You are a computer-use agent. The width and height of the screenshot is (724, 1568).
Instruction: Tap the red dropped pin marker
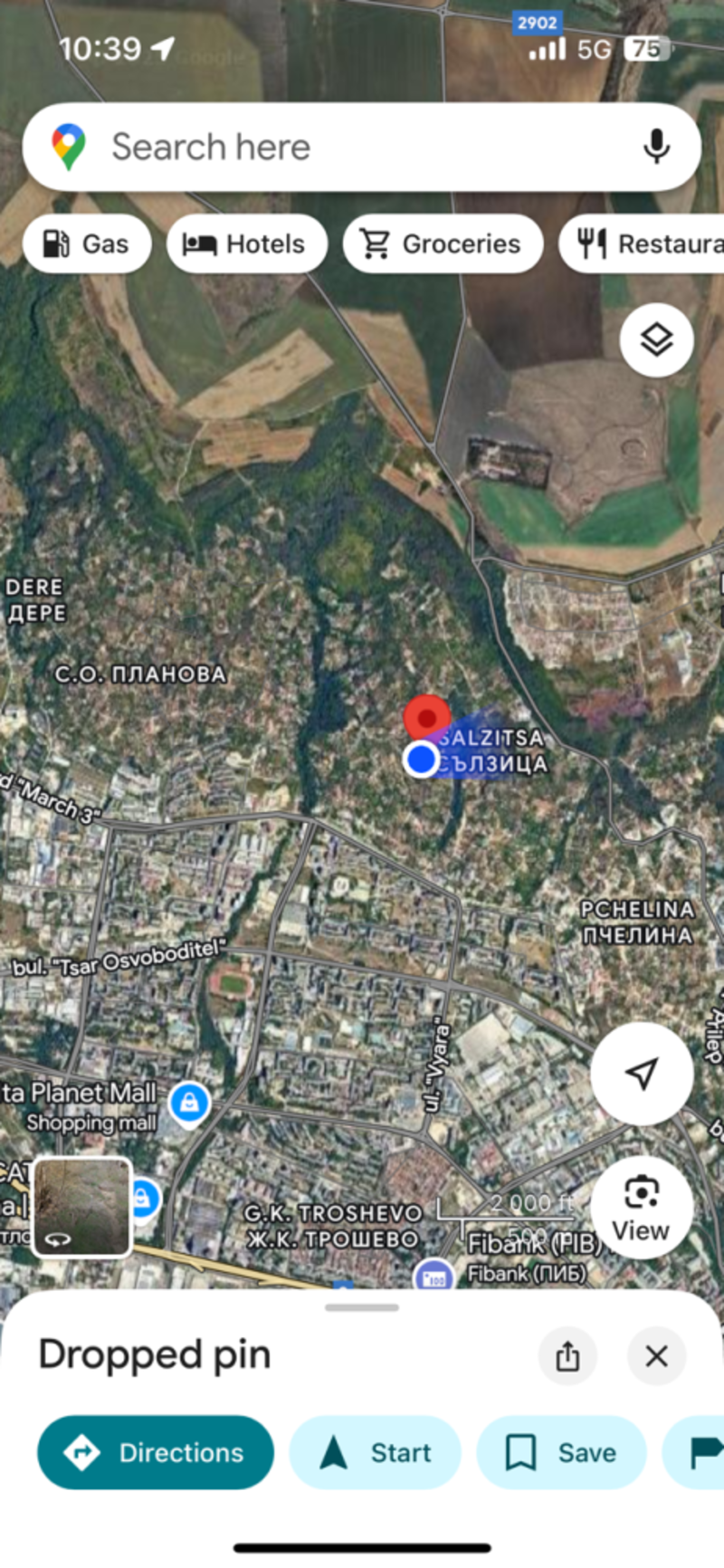pos(426,718)
